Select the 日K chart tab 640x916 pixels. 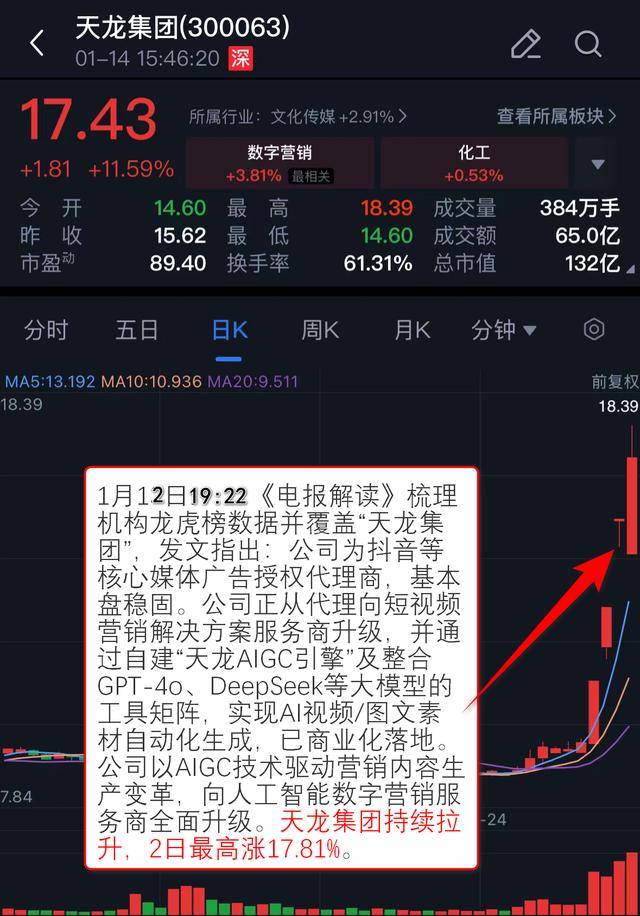(x=229, y=330)
